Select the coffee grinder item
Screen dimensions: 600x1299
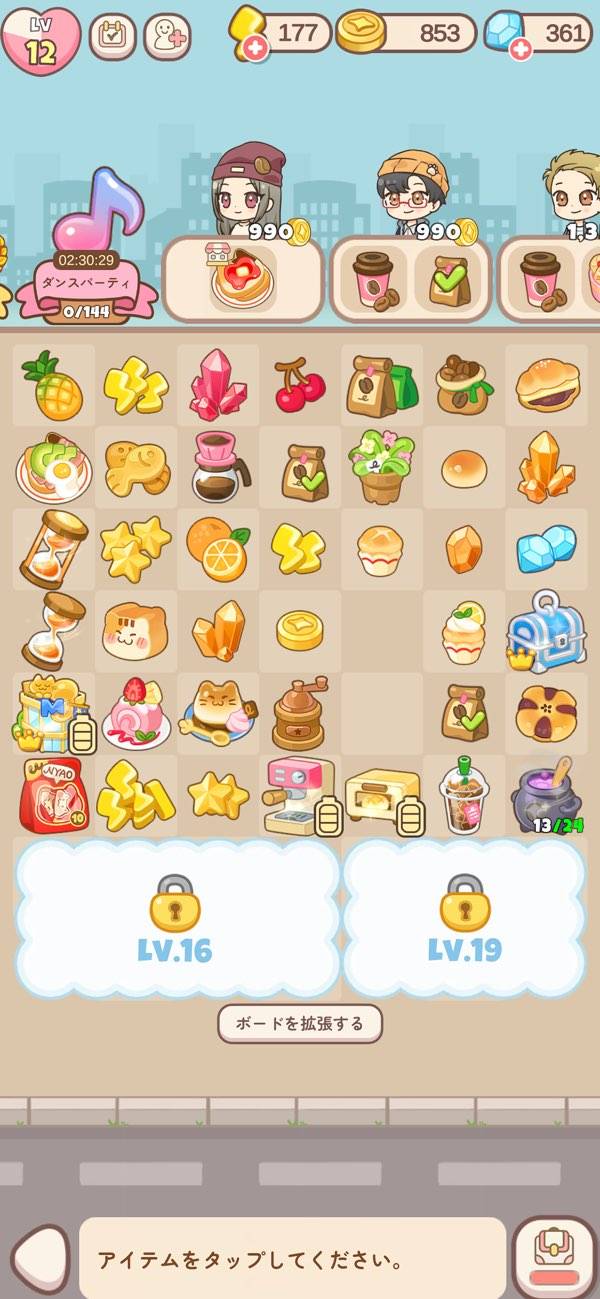tap(300, 713)
